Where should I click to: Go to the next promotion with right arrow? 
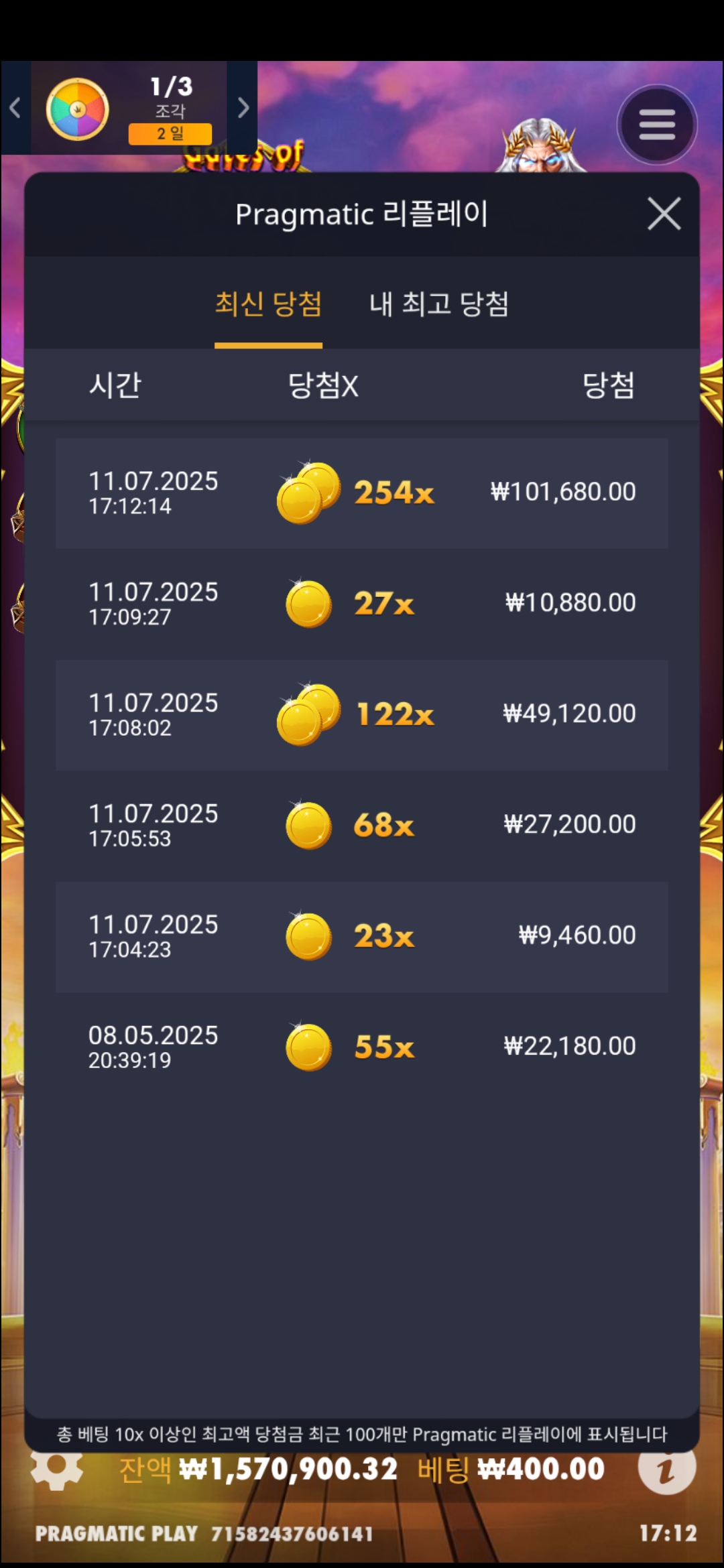[x=243, y=107]
